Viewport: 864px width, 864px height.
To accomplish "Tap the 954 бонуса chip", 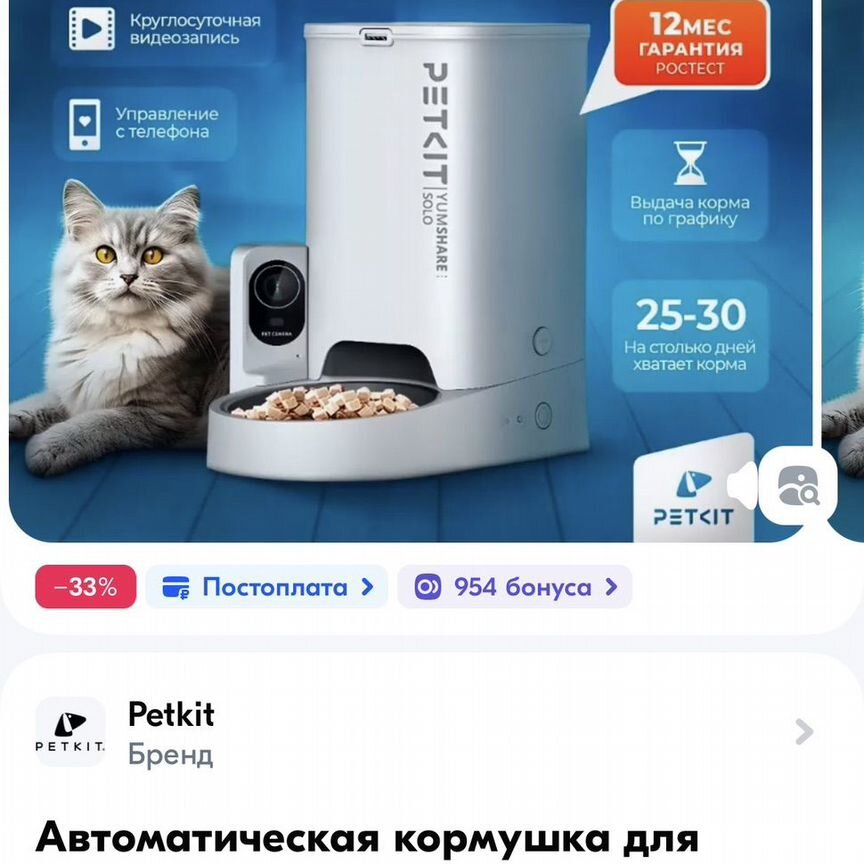I will [x=514, y=587].
